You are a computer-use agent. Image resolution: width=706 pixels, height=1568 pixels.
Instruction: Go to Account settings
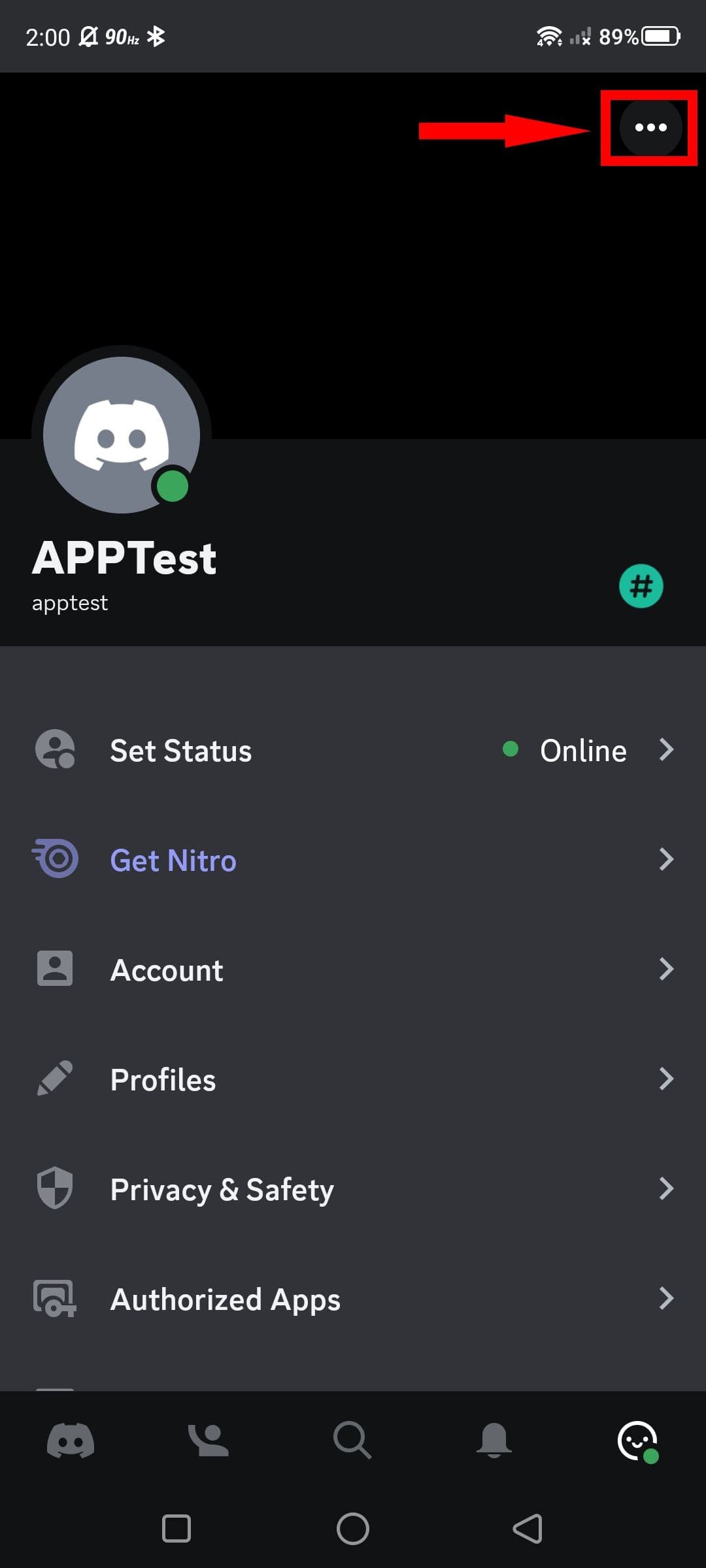353,970
